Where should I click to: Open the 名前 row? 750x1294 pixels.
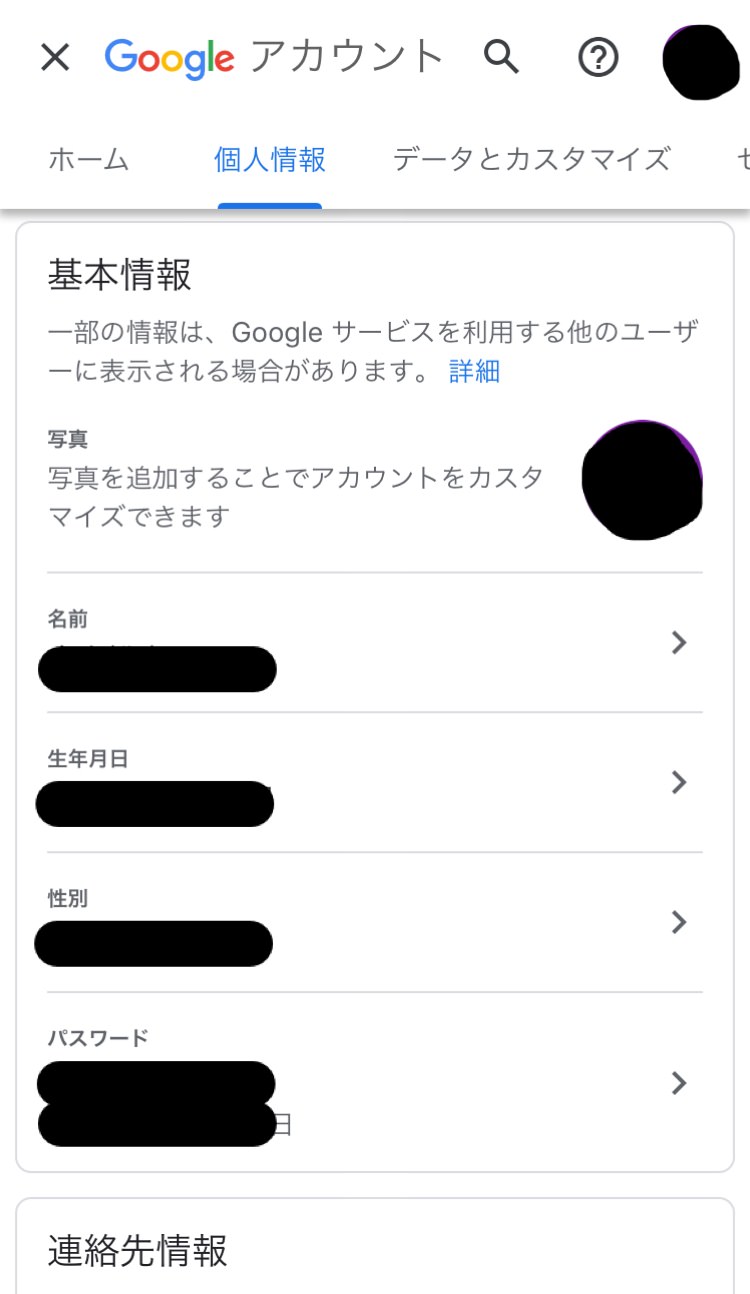coord(374,643)
